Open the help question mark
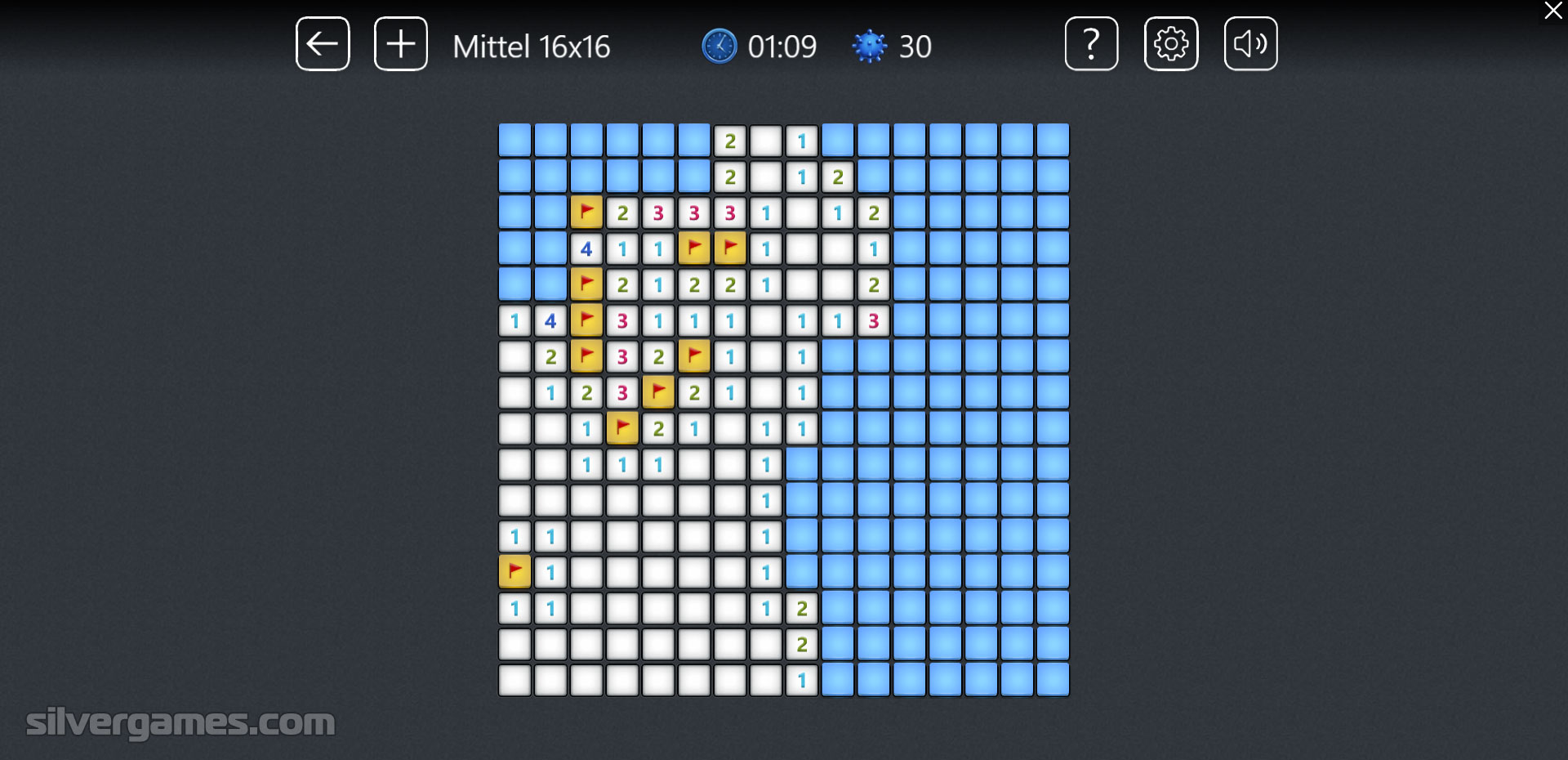This screenshot has height=760, width=1568. click(1091, 44)
